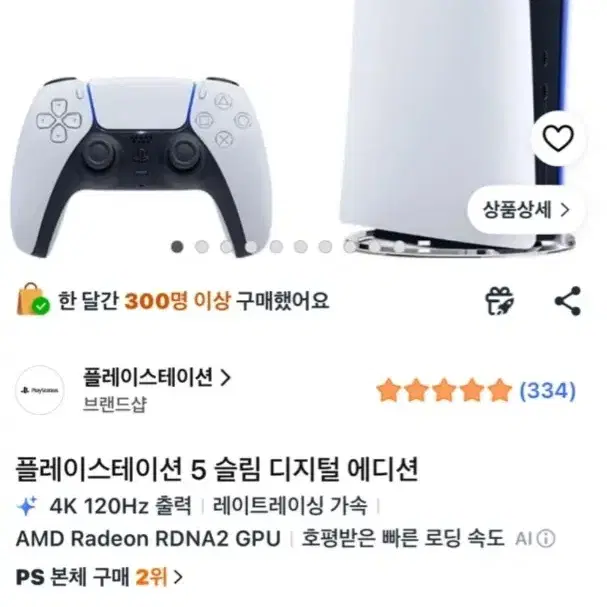Send this product as a gift
The image size is (607, 607).
[x=500, y=301]
